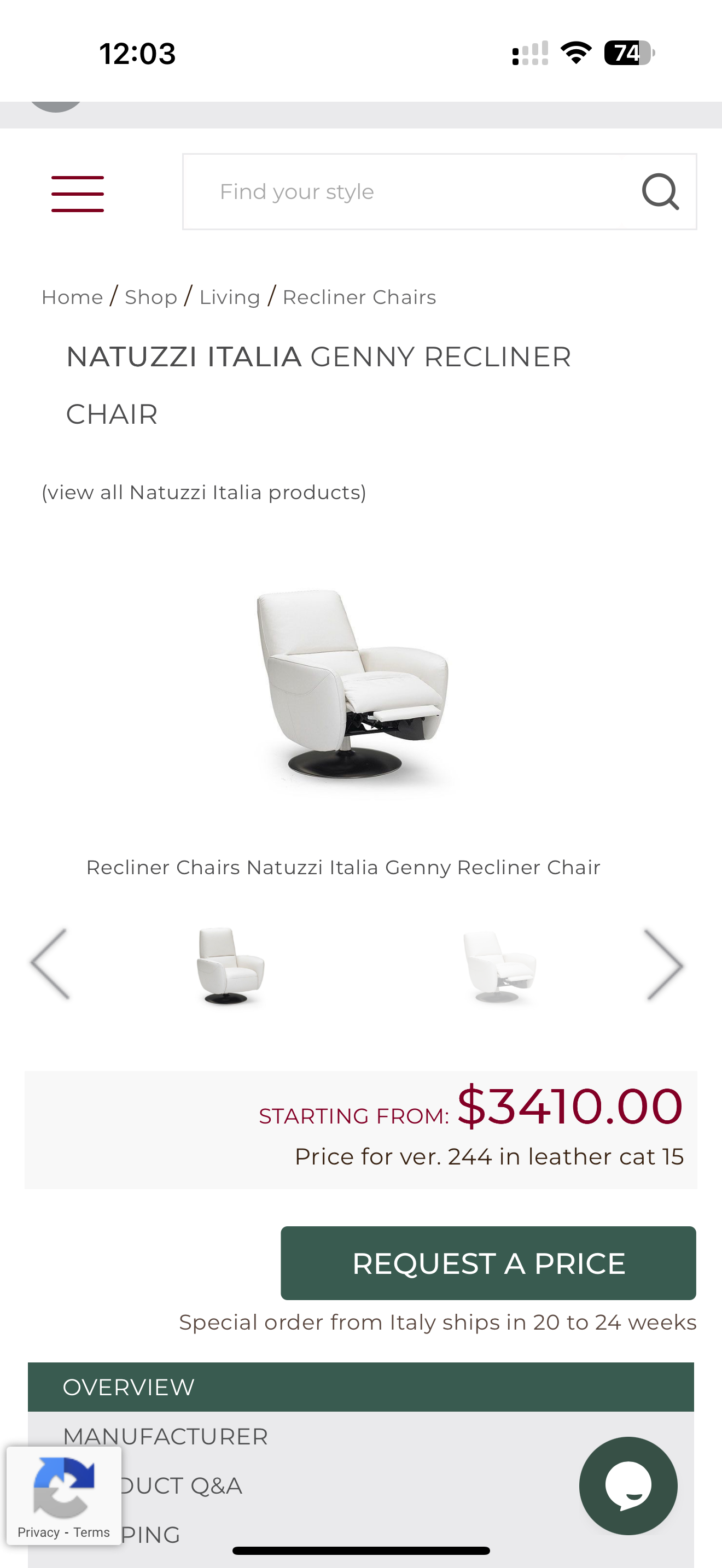Request a price for this chair
Image resolution: width=722 pixels, height=1568 pixels.
click(x=488, y=1263)
